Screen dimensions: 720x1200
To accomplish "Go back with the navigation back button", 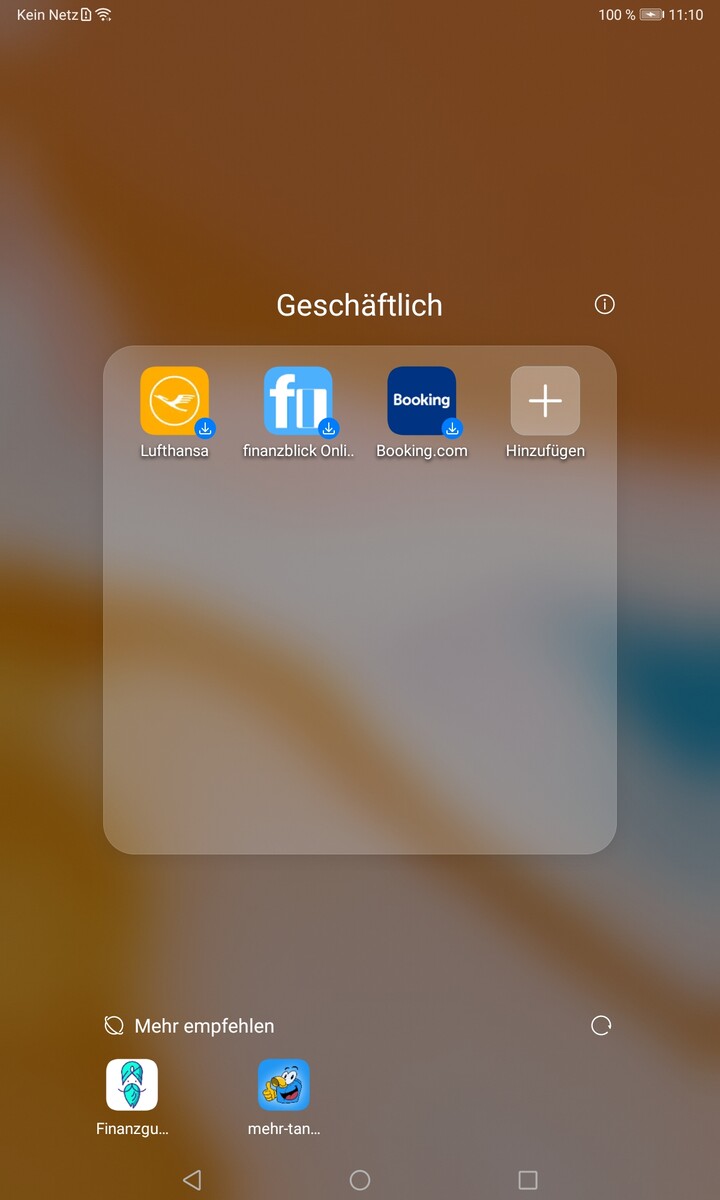I will point(192,1180).
